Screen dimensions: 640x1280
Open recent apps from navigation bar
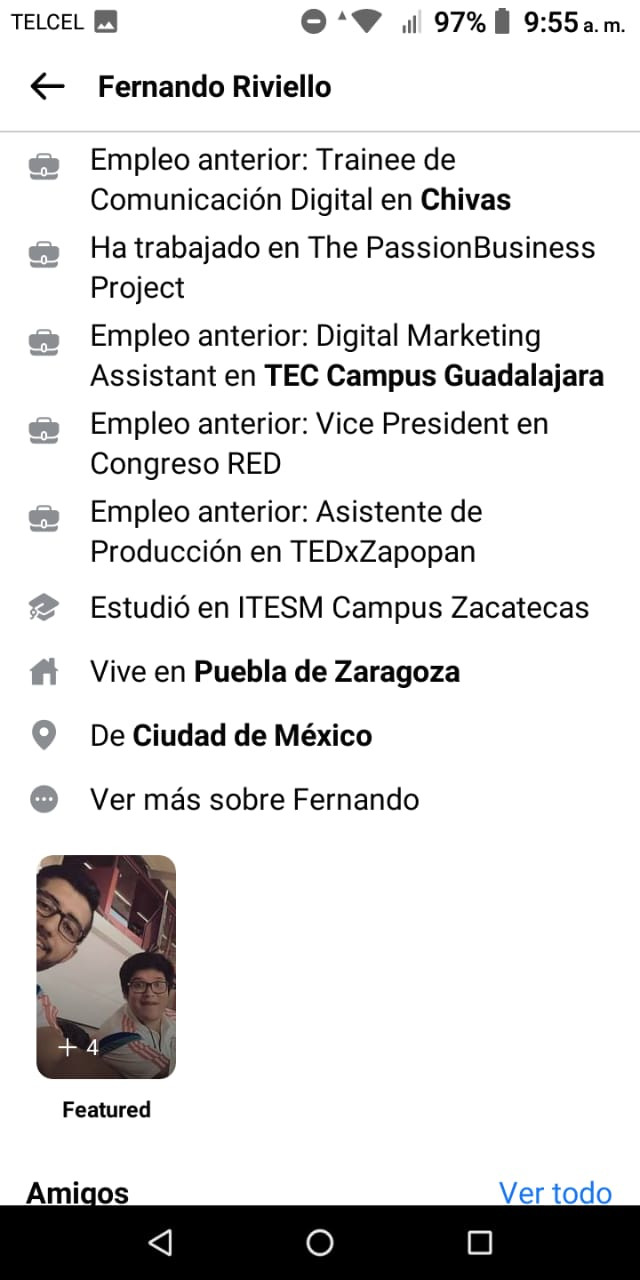pos(480,1242)
